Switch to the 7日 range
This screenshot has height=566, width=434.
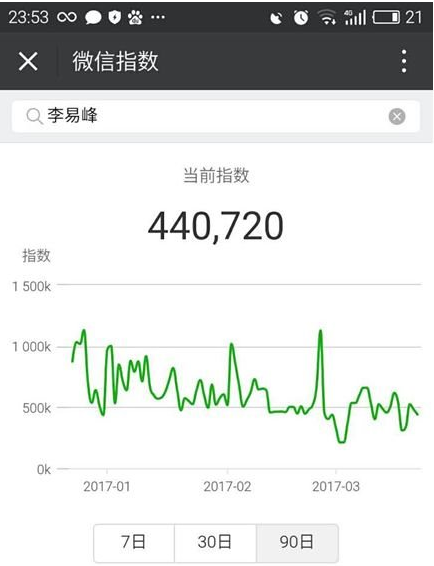(134, 542)
